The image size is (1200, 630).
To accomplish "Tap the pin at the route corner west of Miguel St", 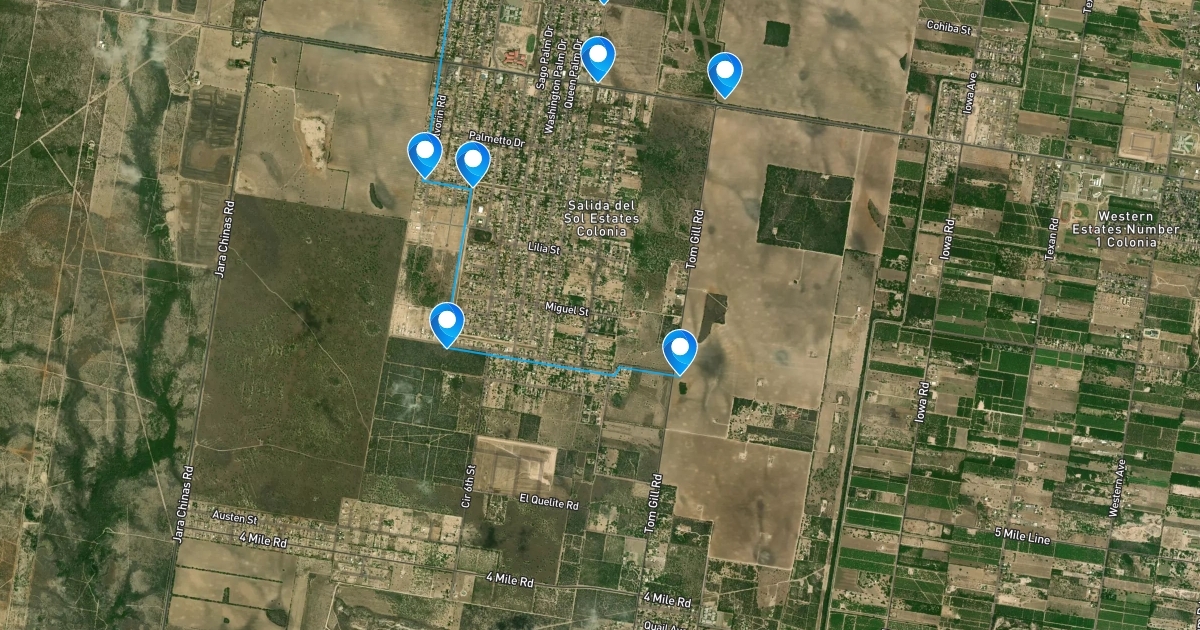I will click(448, 323).
